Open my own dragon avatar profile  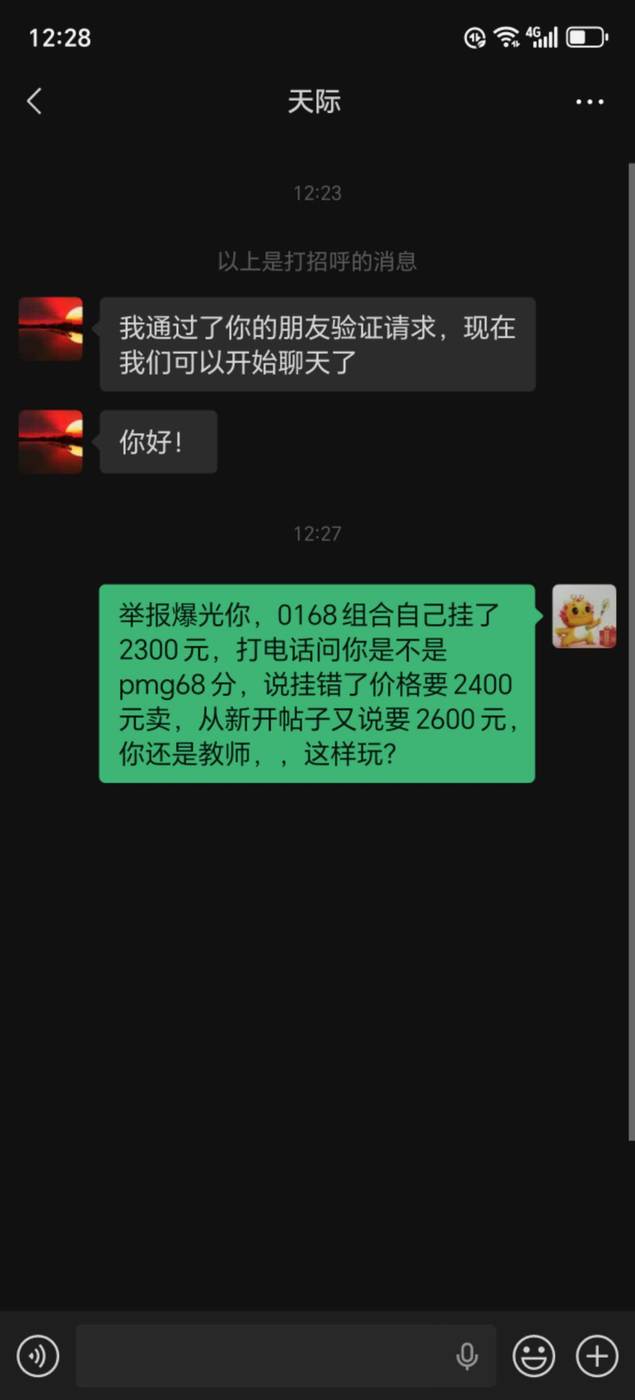[x=584, y=616]
